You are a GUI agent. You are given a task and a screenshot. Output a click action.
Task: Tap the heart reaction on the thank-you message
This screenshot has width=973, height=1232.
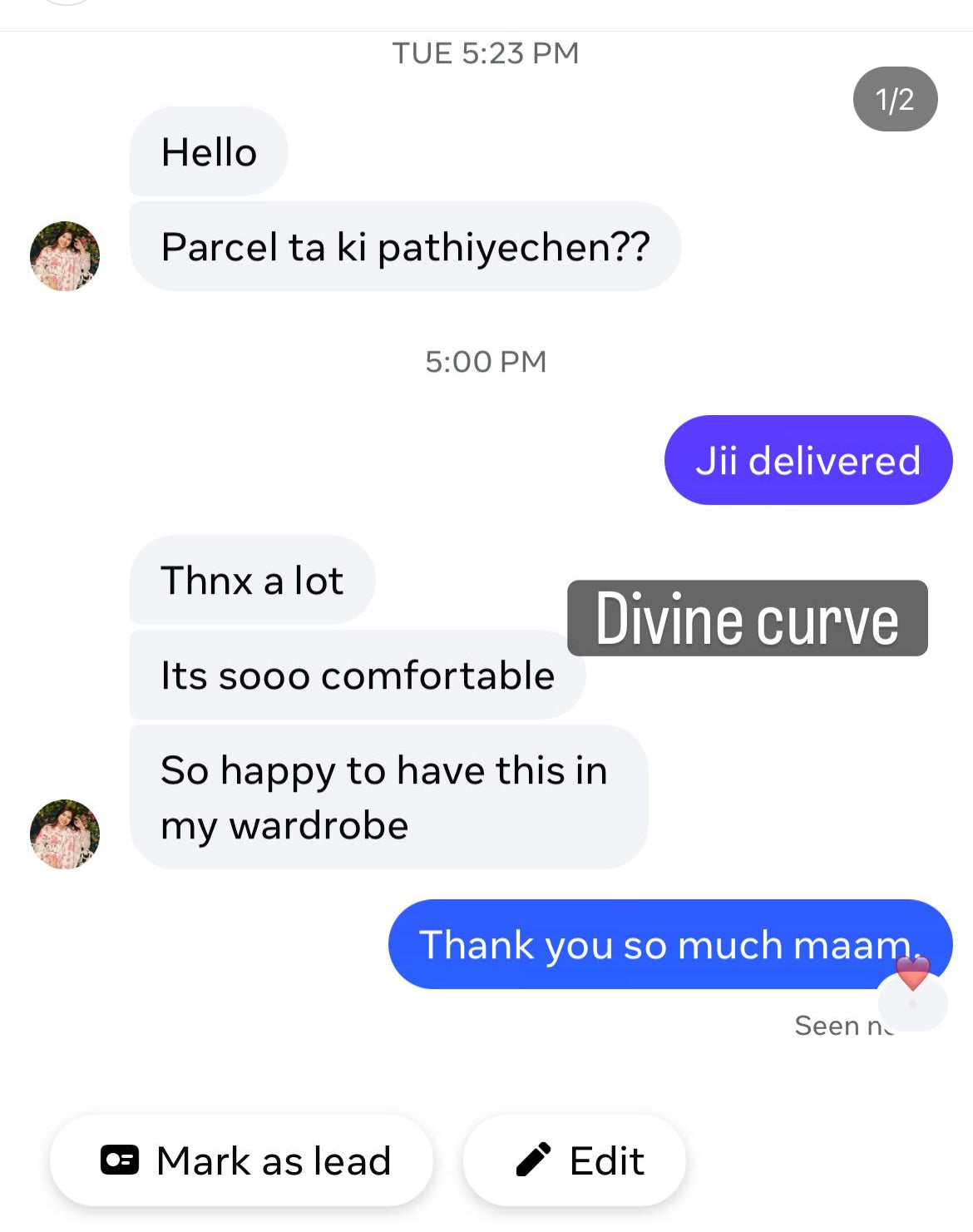(x=912, y=973)
